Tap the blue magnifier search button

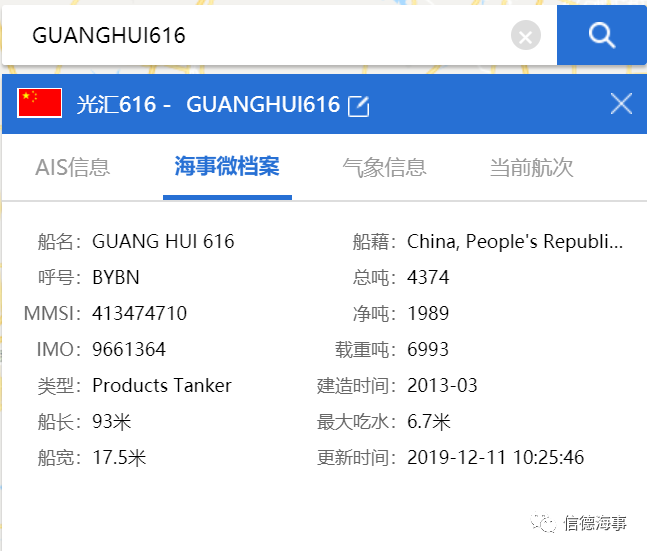[601, 36]
